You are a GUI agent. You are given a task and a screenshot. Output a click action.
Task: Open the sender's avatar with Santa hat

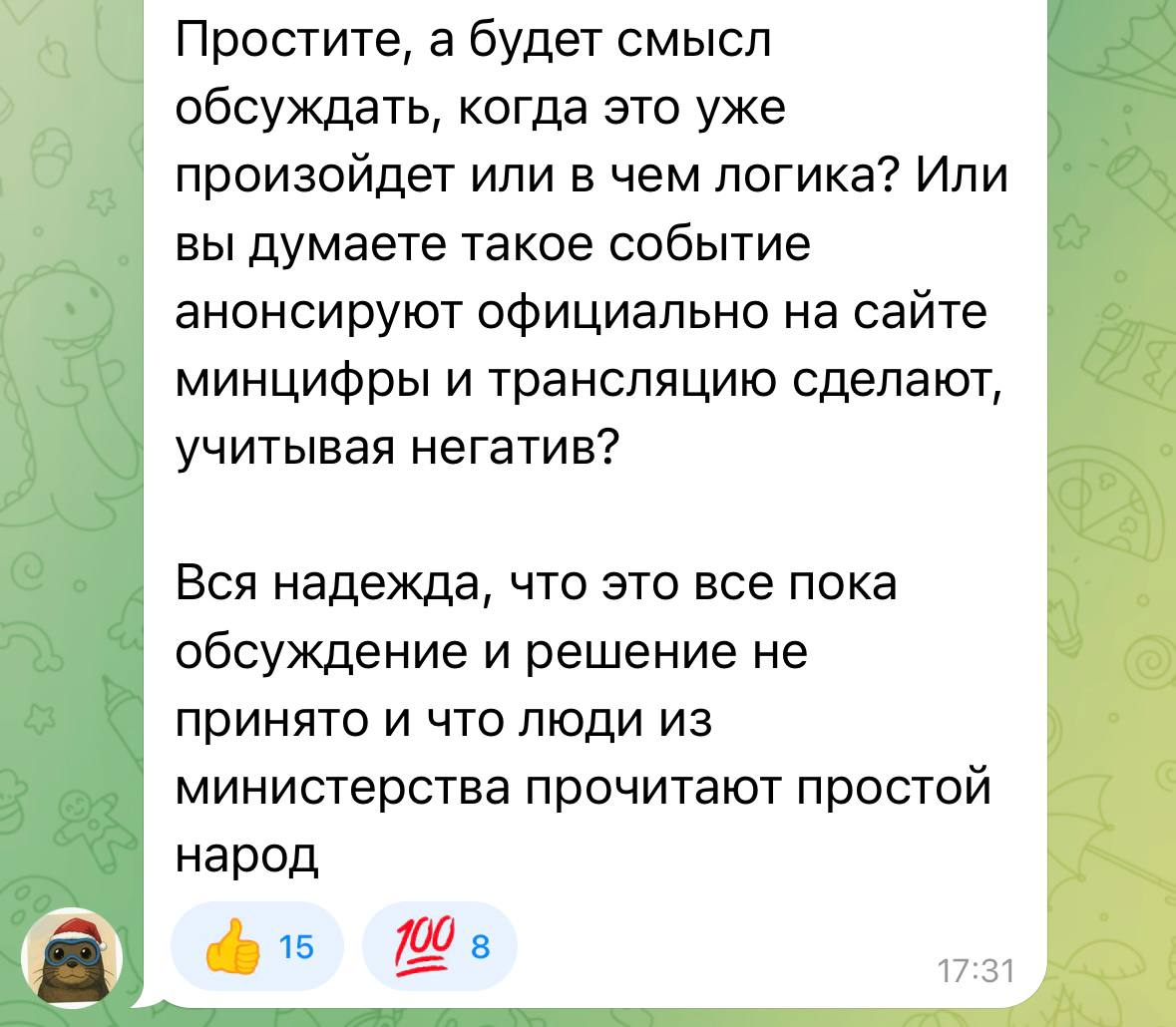pyautogui.click(x=71, y=957)
